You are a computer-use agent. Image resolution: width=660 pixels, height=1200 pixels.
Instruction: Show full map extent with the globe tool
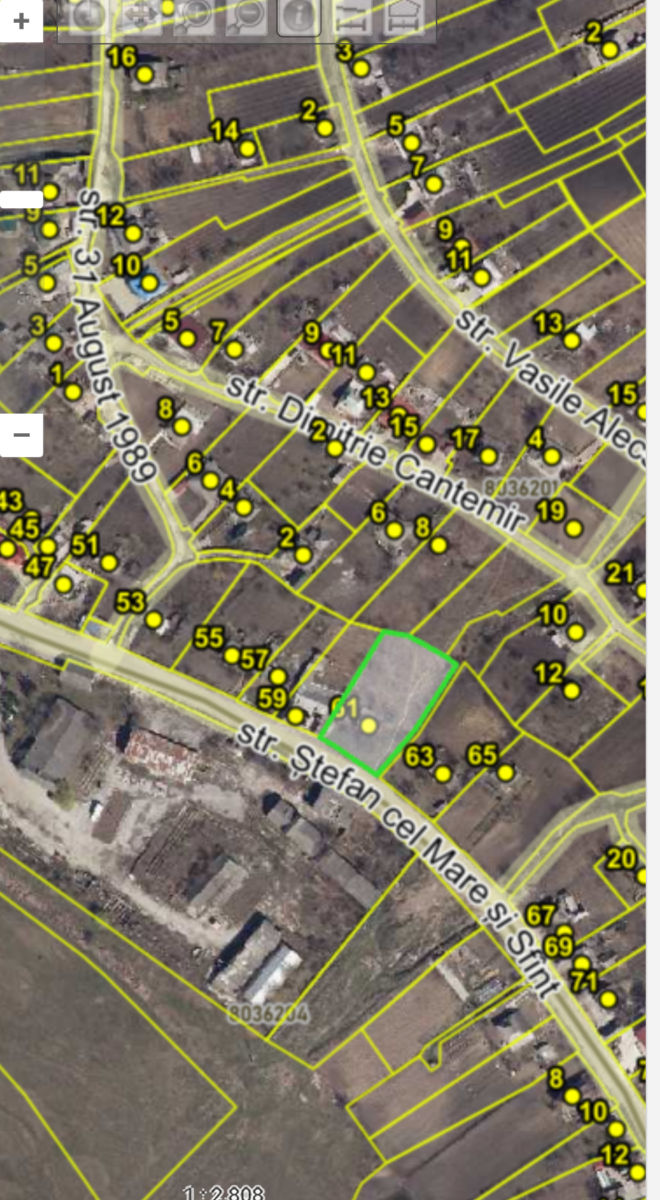[88, 16]
